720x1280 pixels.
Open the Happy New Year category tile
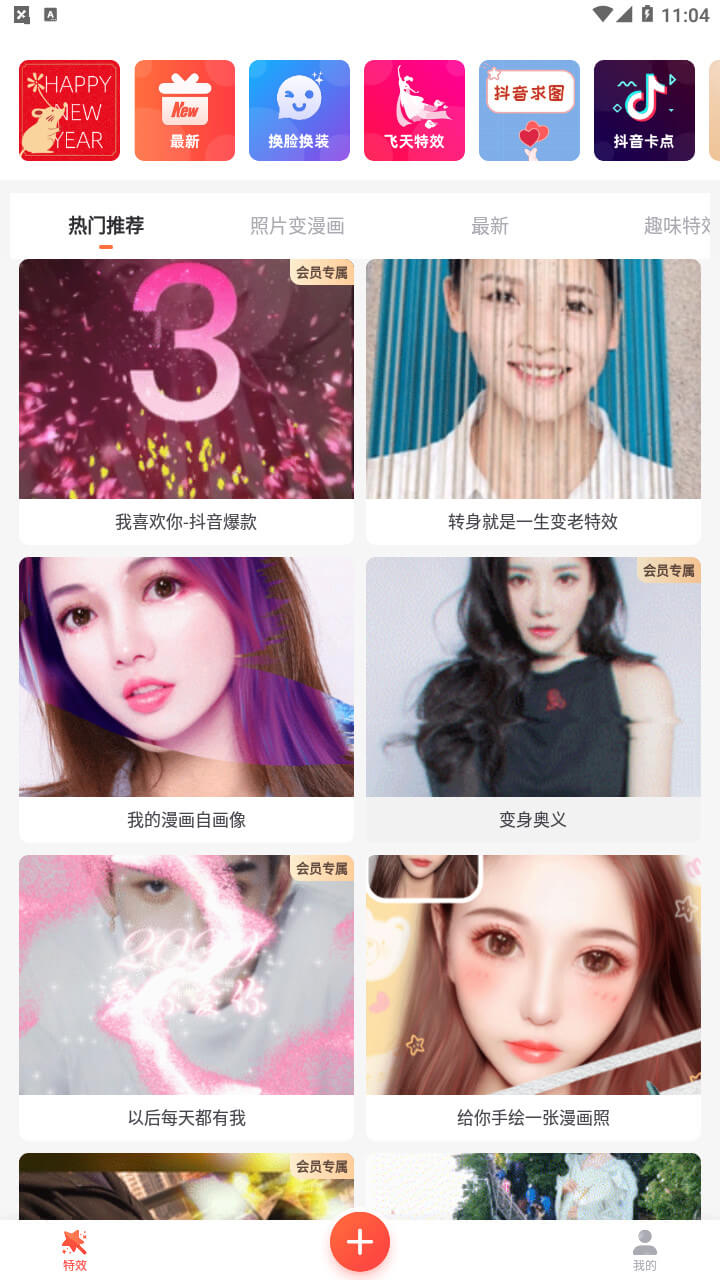tap(69, 110)
